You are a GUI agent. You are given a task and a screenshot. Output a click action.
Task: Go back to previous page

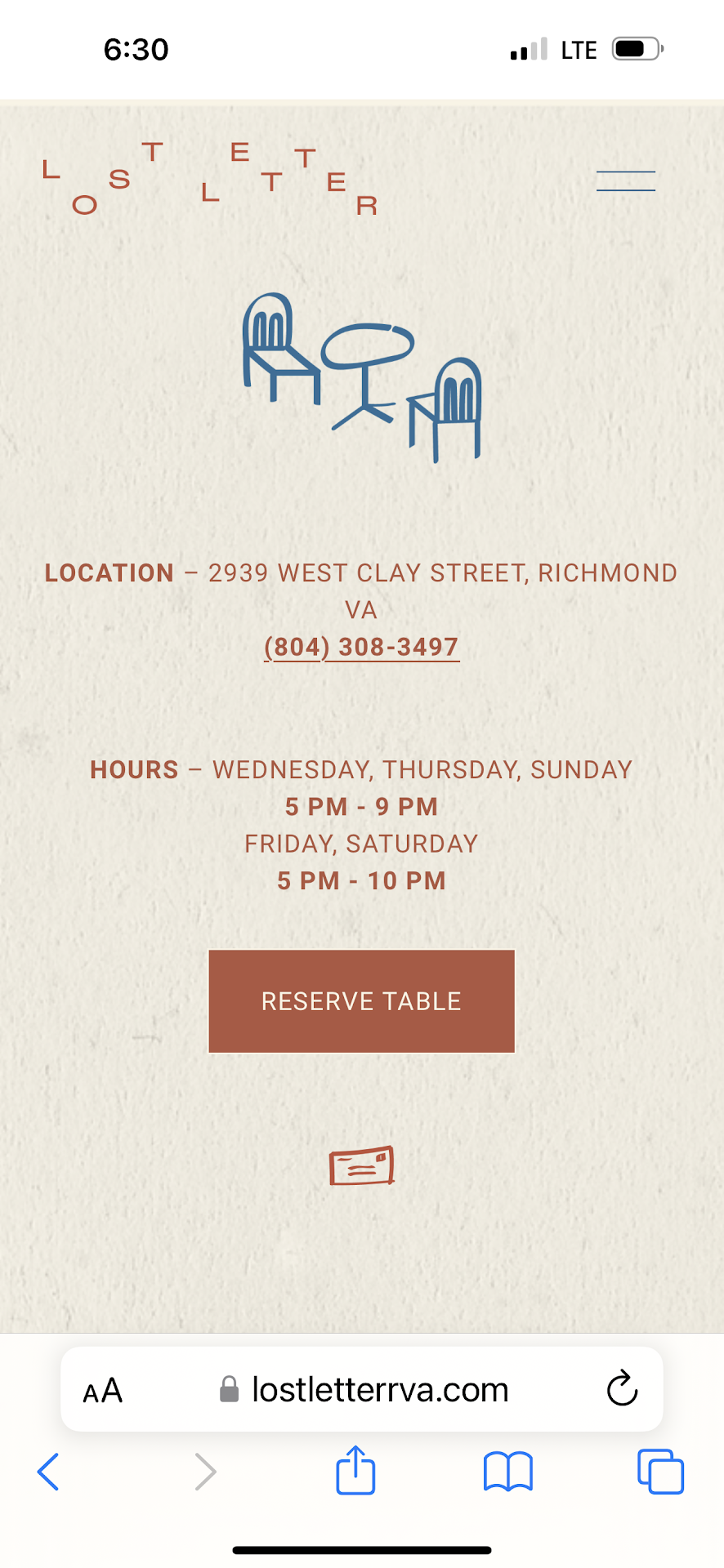coord(48,1472)
